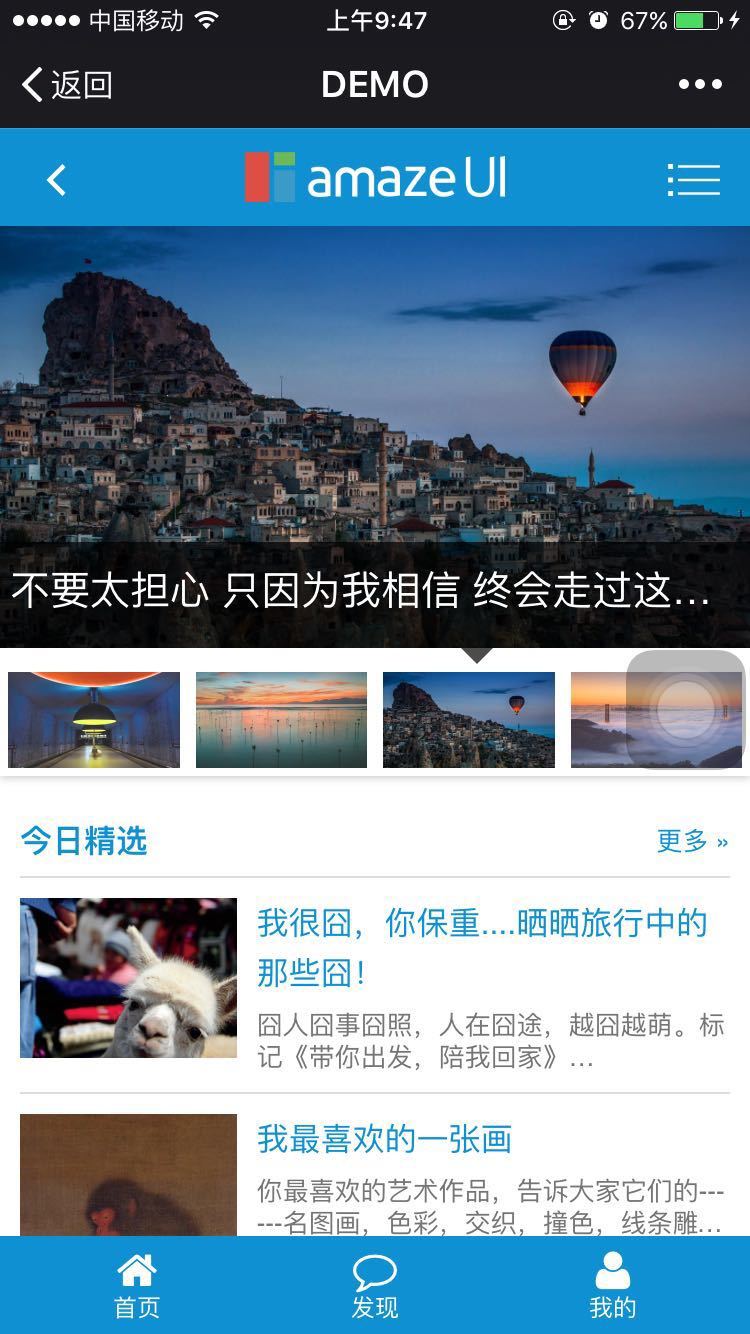Select the sunset lake carousel thumbnail
Screen dimensions: 750x1334
(x=281, y=720)
